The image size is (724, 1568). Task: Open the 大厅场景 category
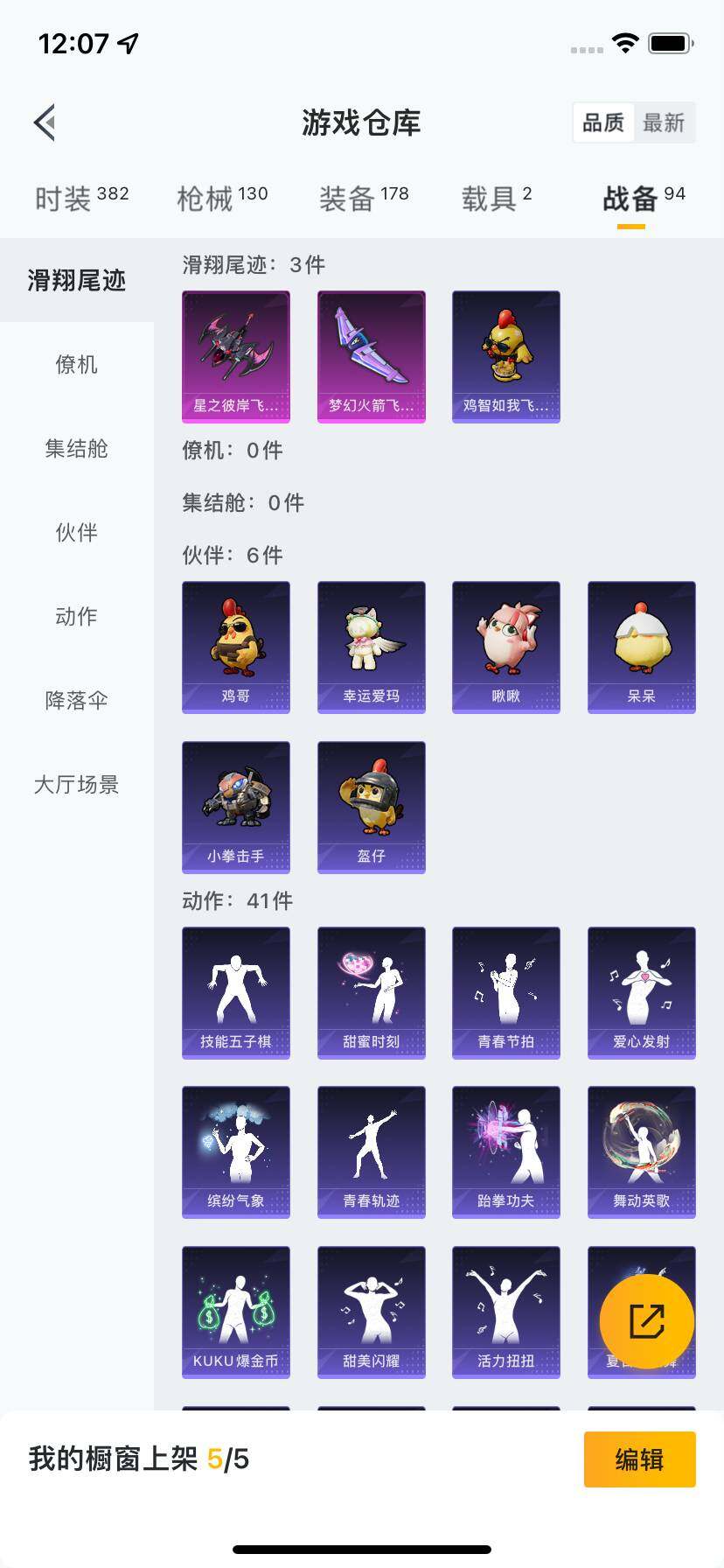click(x=77, y=784)
